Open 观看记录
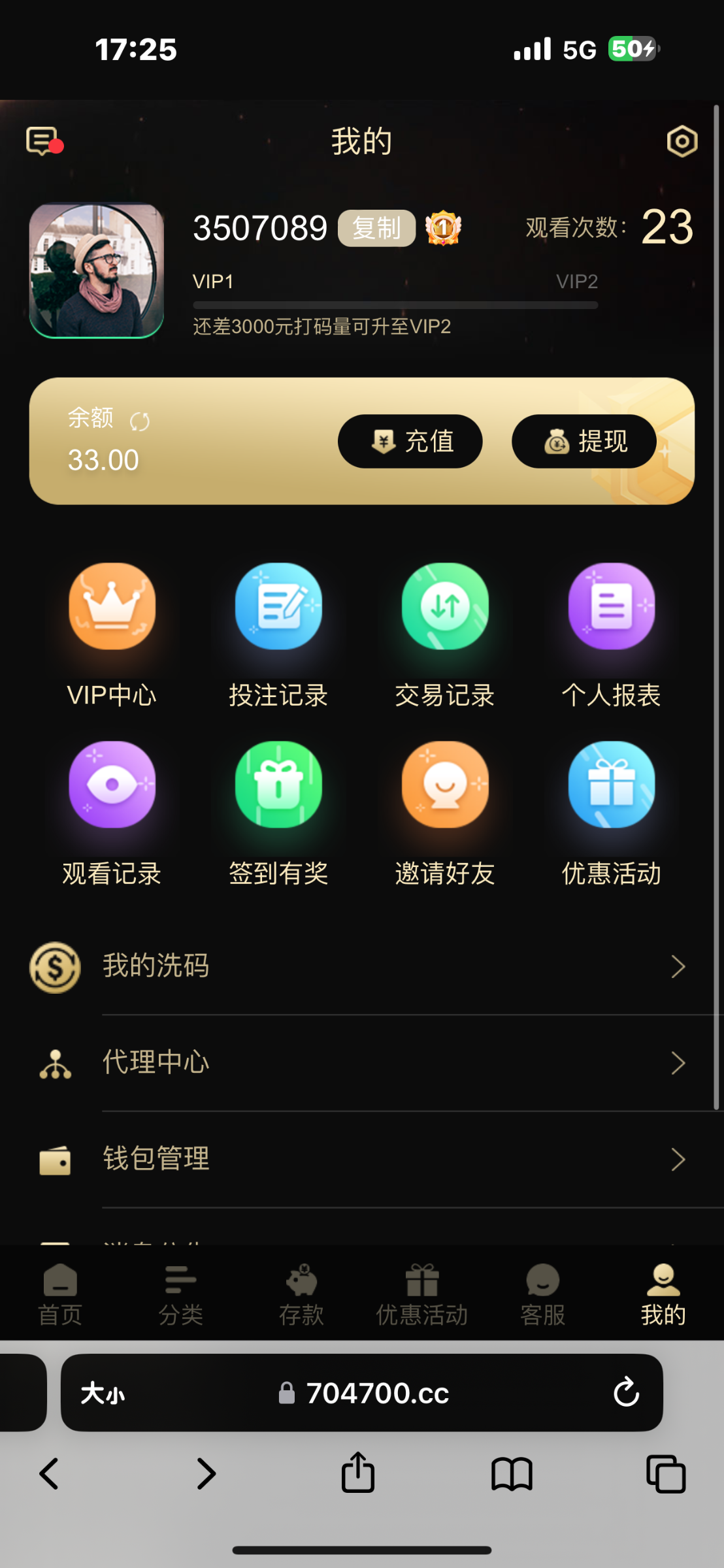Image resolution: width=724 pixels, height=1568 pixels. (x=112, y=812)
